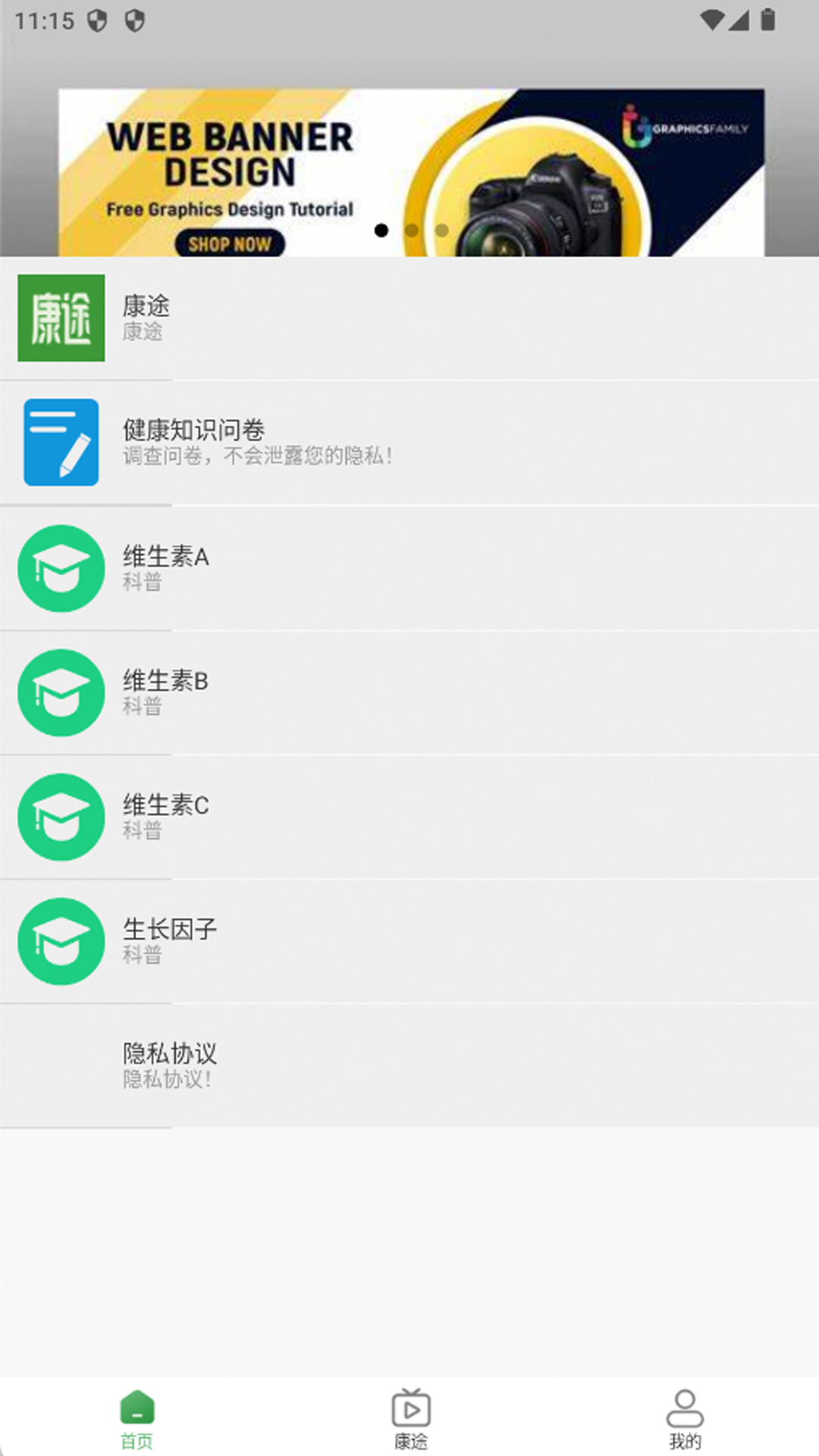Image resolution: width=819 pixels, height=1456 pixels.
Task: Switch to the 我的 tab
Action: tap(685, 1417)
